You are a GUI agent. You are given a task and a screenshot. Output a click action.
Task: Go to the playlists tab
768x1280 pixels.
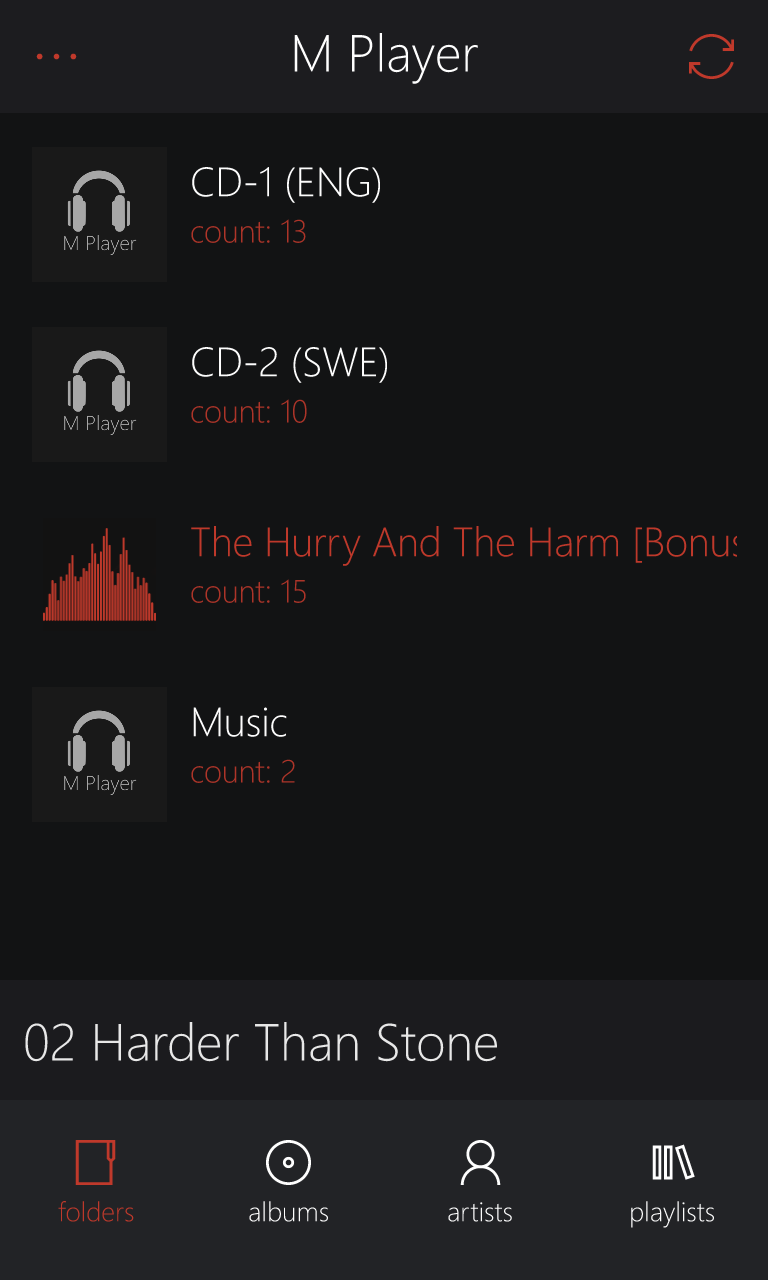tap(672, 1183)
